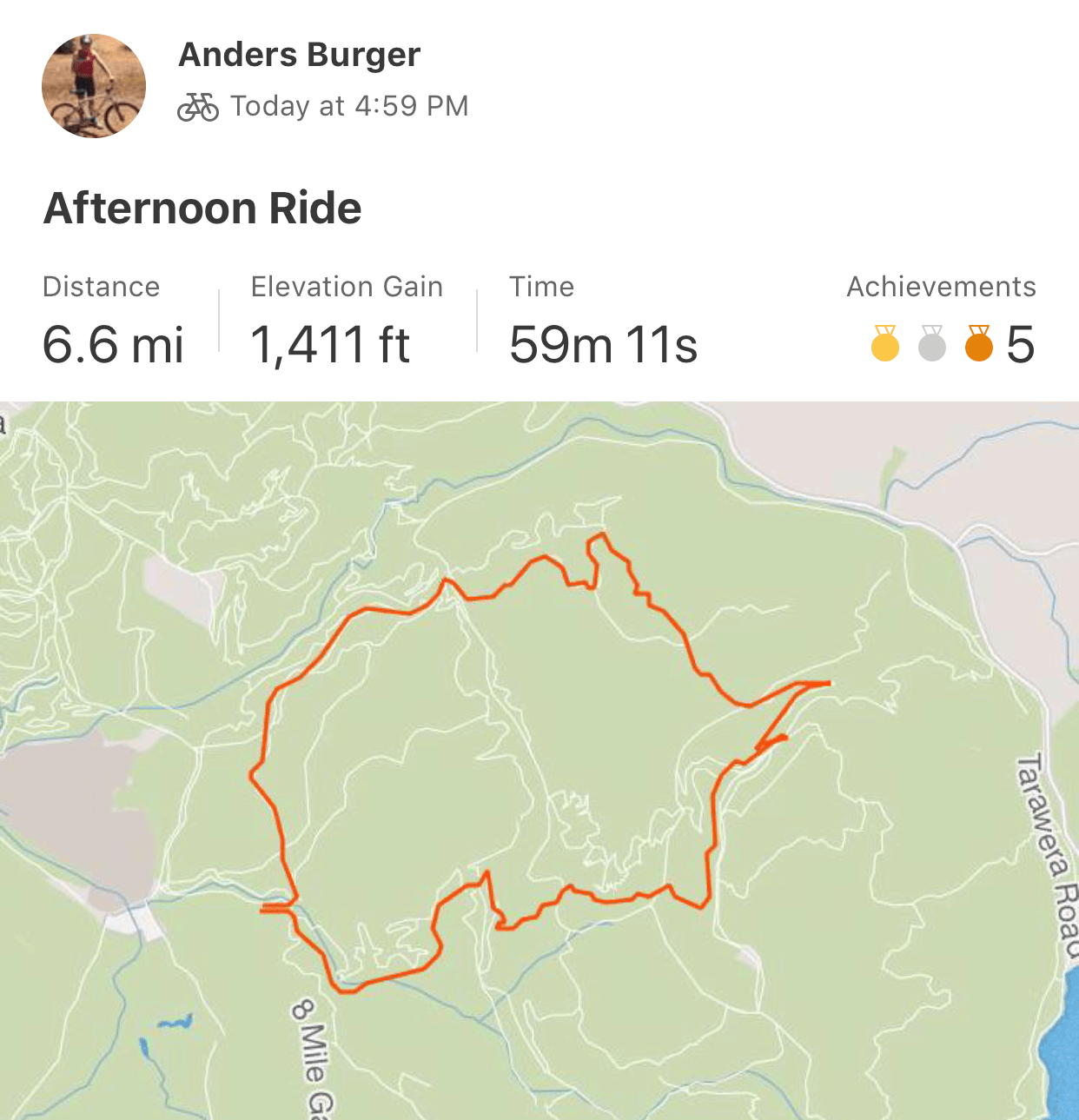View the ride route map

[x=539, y=760]
